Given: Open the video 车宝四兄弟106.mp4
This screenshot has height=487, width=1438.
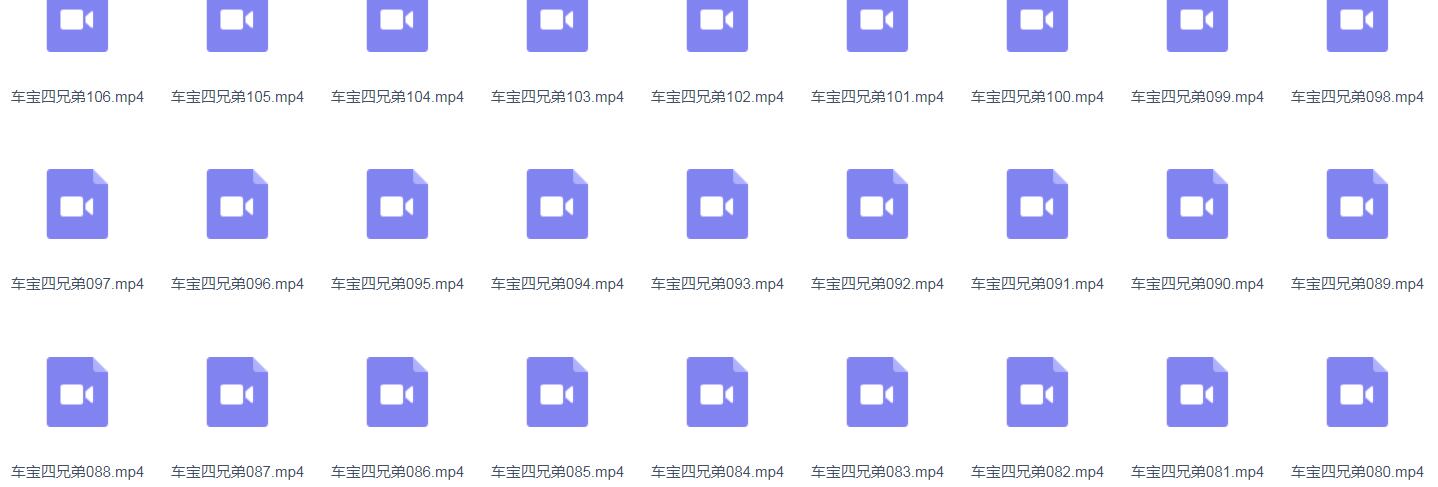Looking at the screenshot, I should click(77, 22).
